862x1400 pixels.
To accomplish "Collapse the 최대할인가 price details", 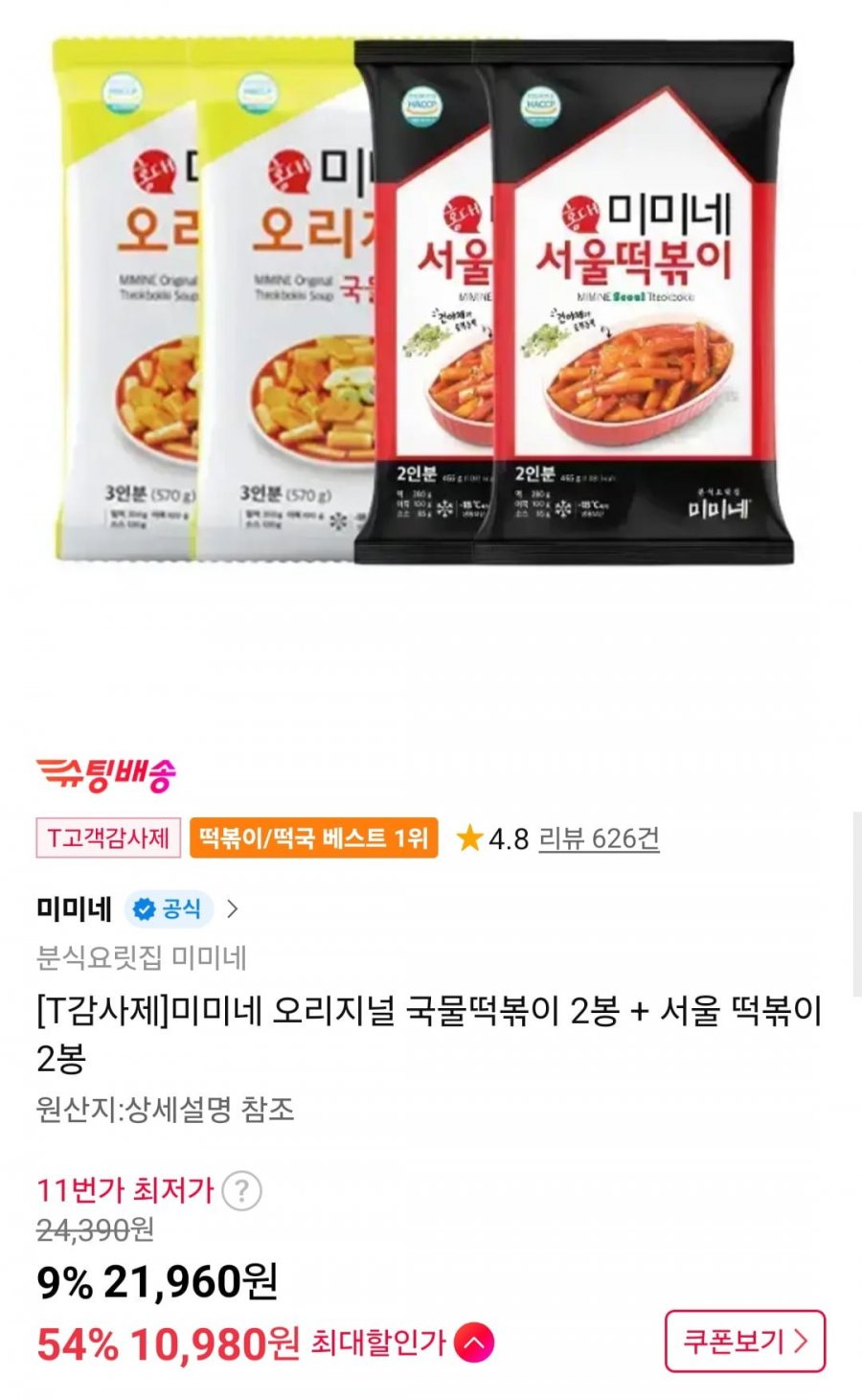I will 473,1343.
